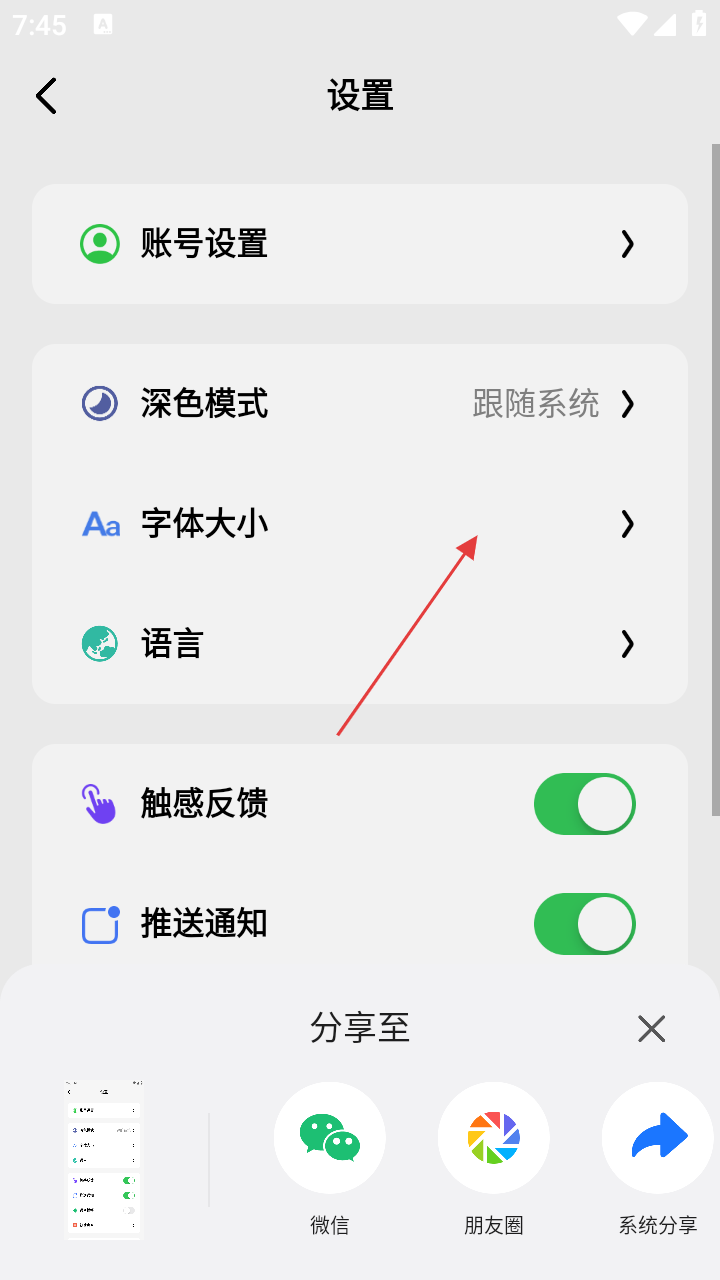Viewport: 720px width, 1280px height.
Task: Open the 深色模式 dark mode option
Action: (x=360, y=404)
